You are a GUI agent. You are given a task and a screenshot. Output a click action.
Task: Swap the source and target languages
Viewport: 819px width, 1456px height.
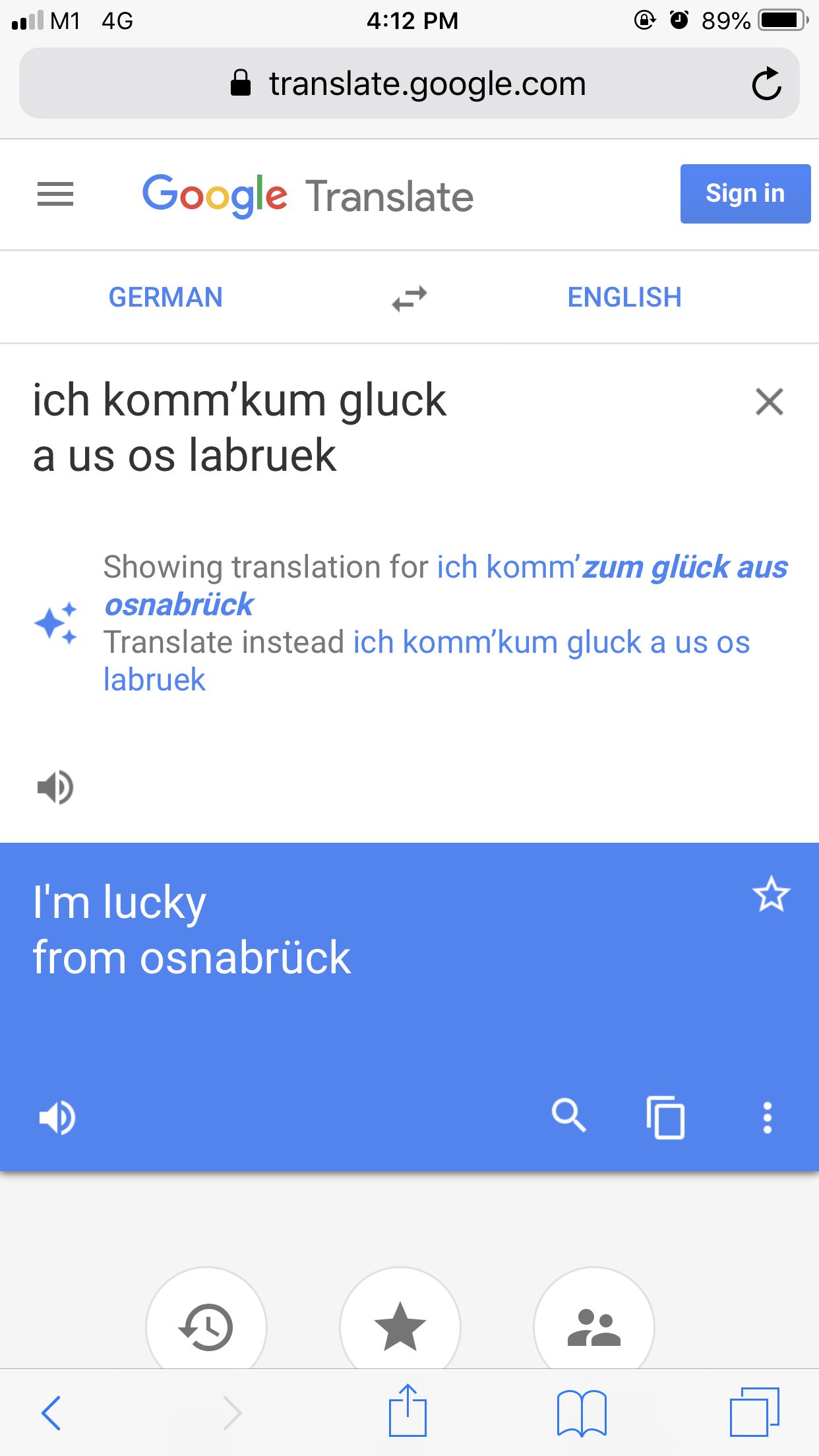pos(409,298)
